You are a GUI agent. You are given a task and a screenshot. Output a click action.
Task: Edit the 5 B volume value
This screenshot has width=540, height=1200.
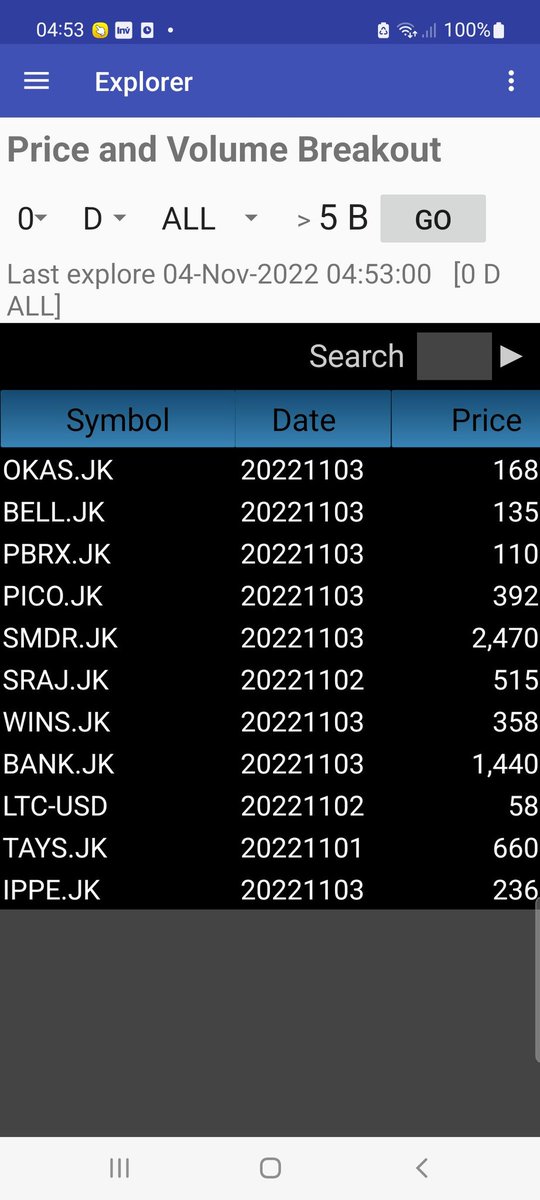[x=344, y=217]
